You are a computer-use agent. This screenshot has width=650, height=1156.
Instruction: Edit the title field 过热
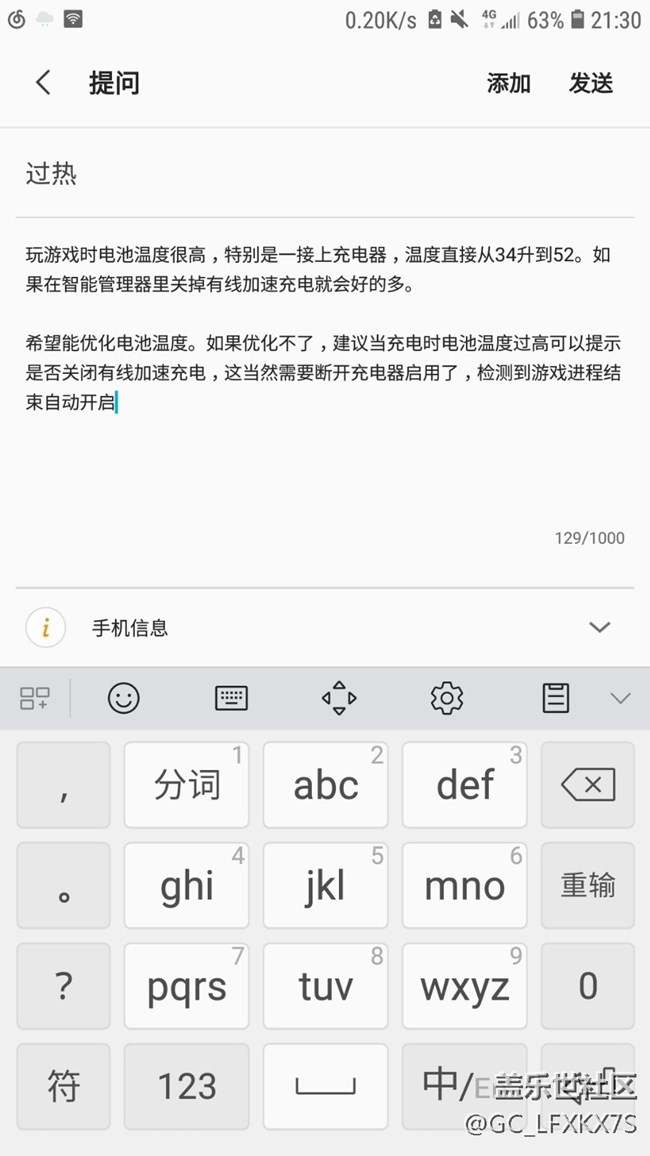300,175
